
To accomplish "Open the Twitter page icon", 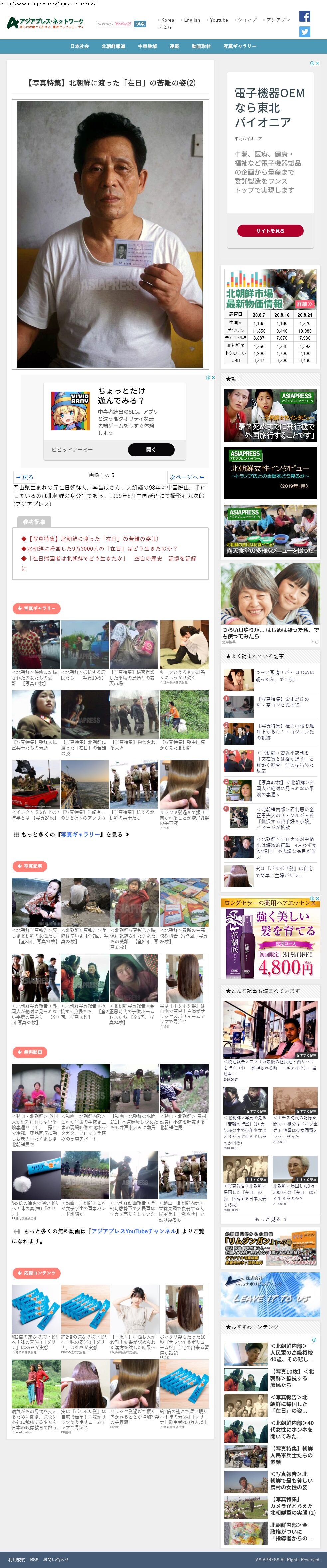I will tap(305, 32).
